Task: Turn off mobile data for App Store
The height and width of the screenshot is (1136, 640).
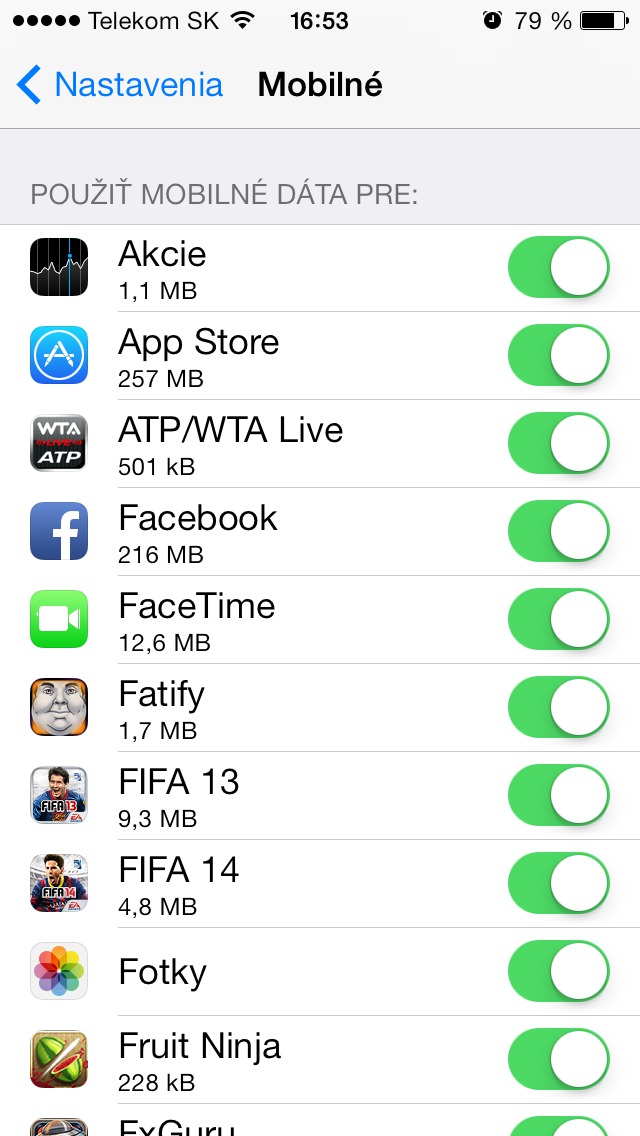Action: (559, 356)
